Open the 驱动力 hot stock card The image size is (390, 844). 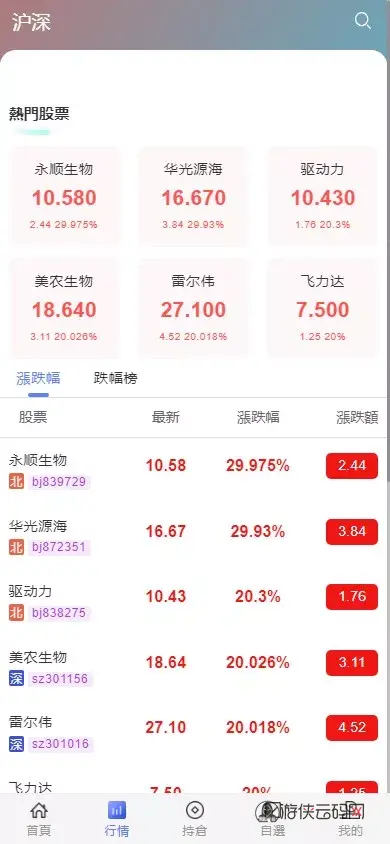[x=323, y=196]
